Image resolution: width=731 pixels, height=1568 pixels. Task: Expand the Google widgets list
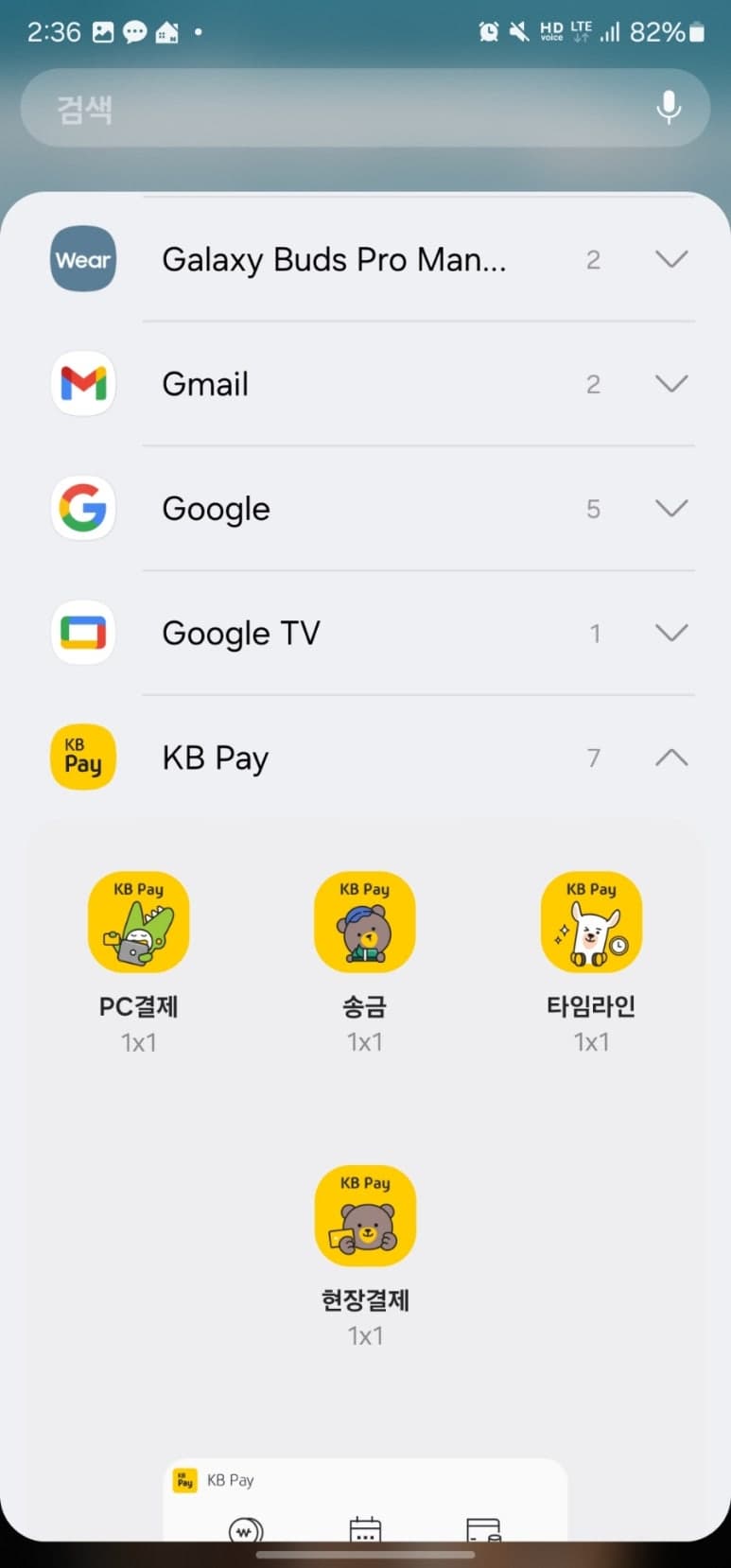pyautogui.click(x=671, y=508)
